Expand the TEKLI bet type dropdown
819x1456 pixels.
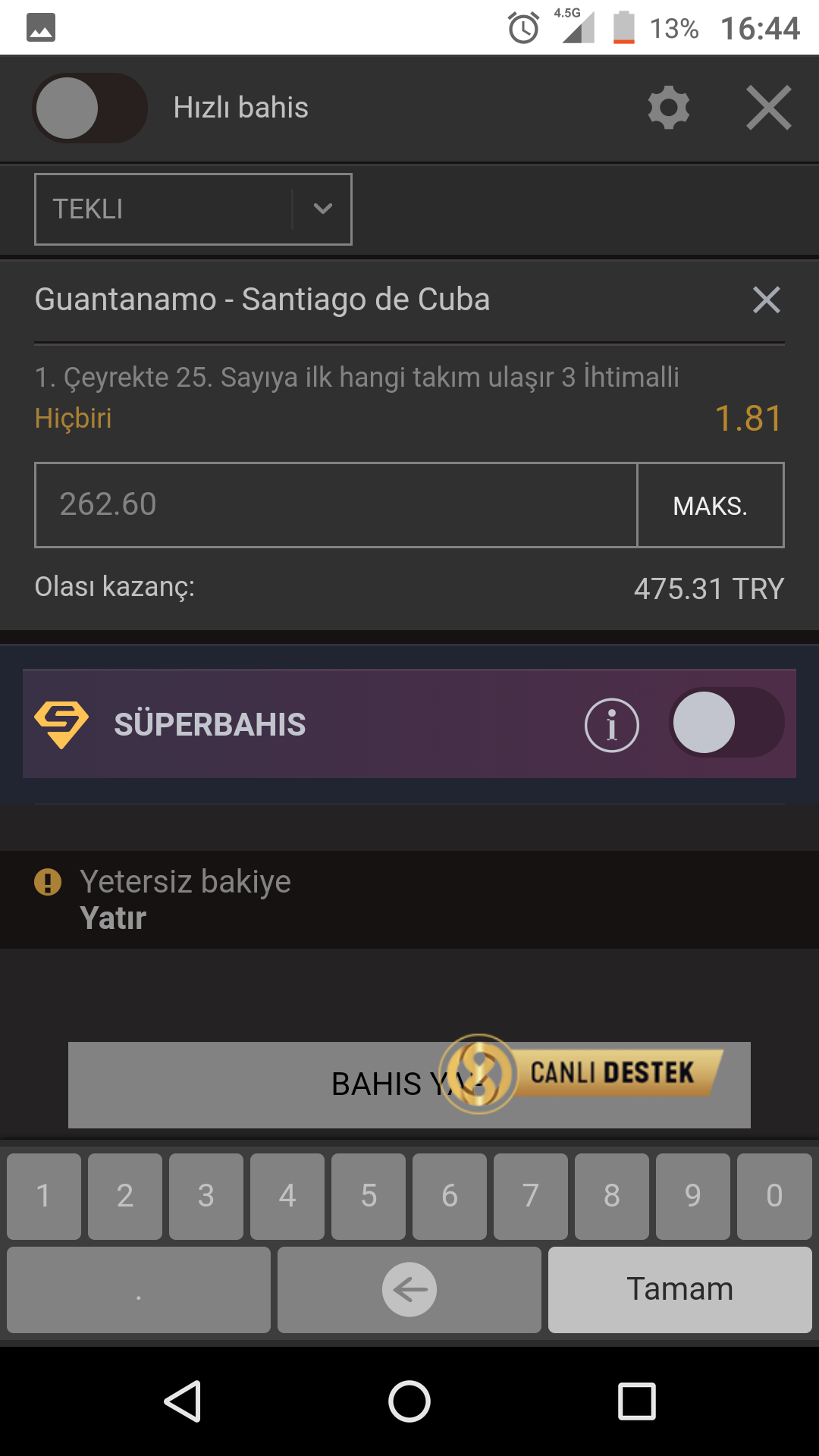(193, 209)
